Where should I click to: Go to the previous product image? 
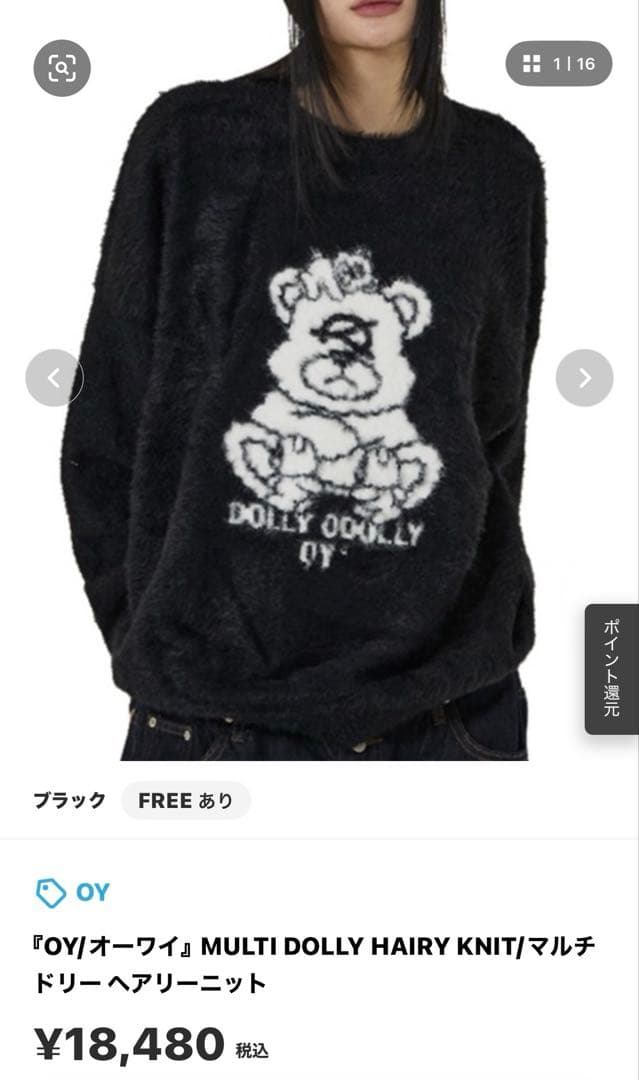[54, 378]
